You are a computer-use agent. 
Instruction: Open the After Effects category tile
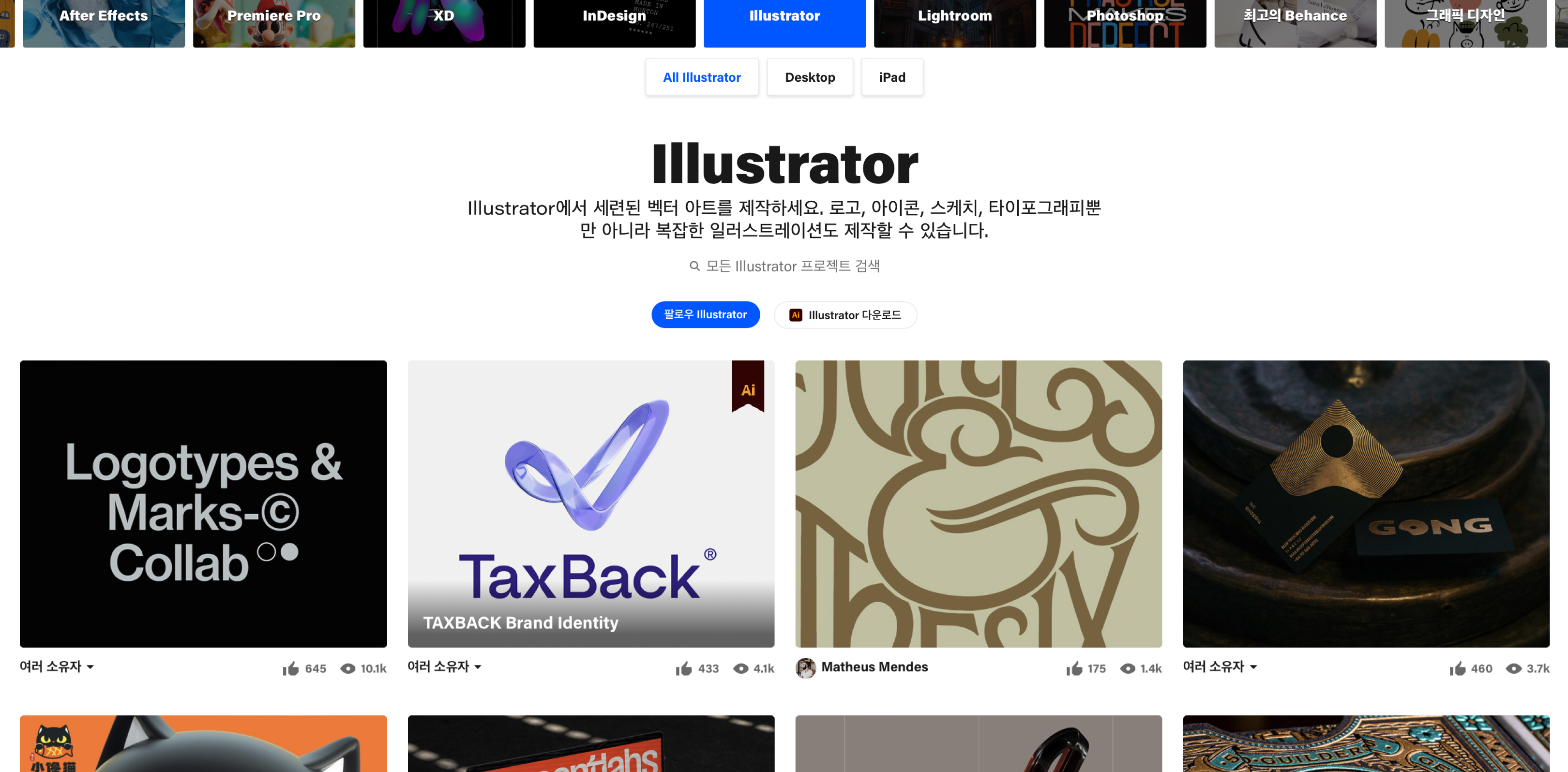104,18
